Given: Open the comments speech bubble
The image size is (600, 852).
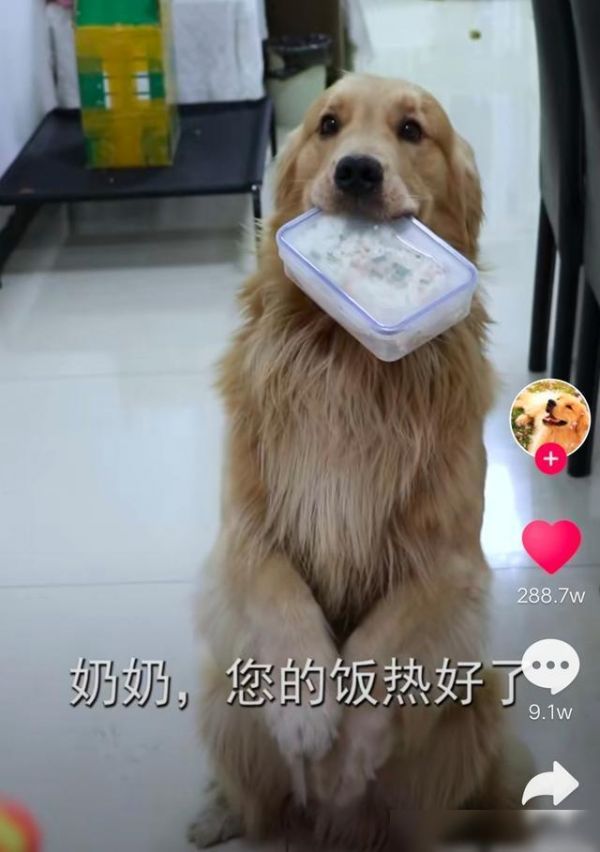Looking at the screenshot, I should click(x=550, y=665).
